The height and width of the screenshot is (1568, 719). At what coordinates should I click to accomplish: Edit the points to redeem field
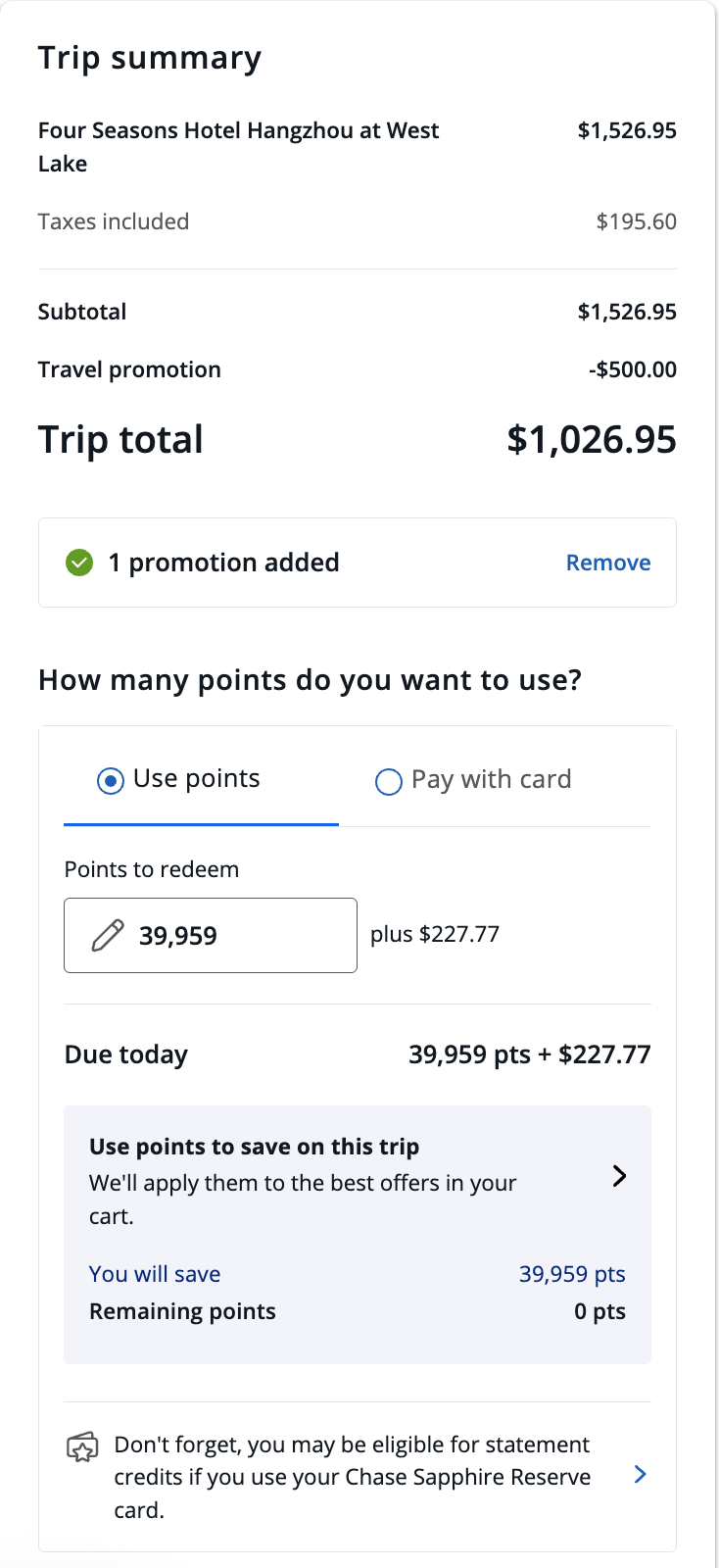211,935
